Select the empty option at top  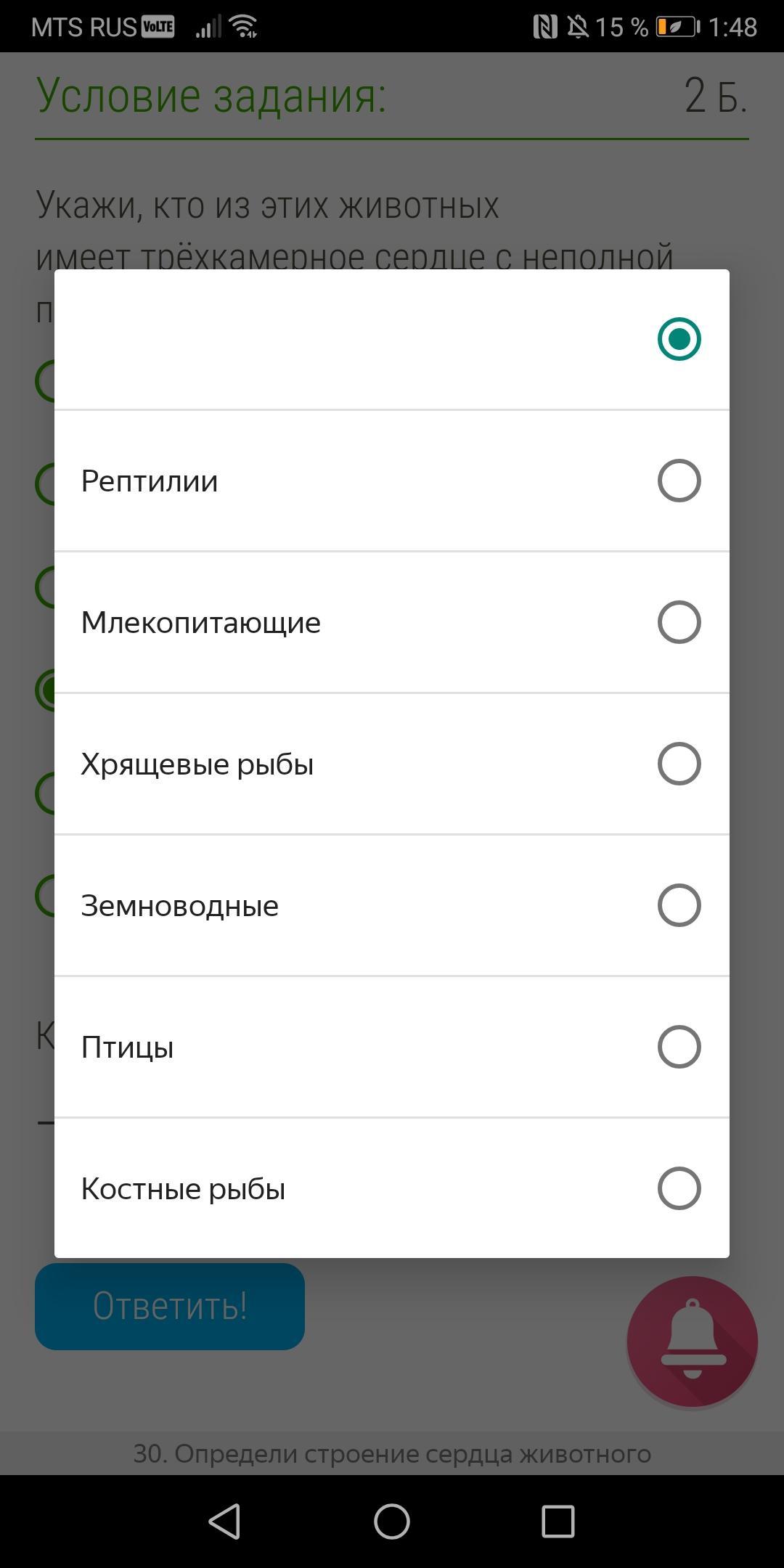point(392,339)
